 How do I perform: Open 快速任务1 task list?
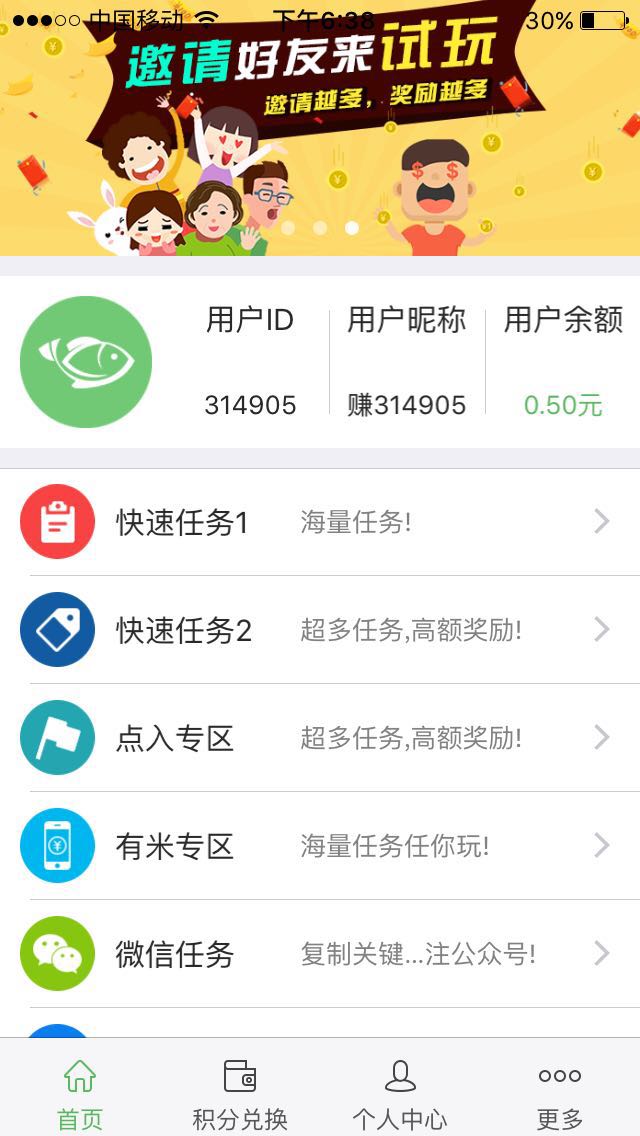coord(320,522)
